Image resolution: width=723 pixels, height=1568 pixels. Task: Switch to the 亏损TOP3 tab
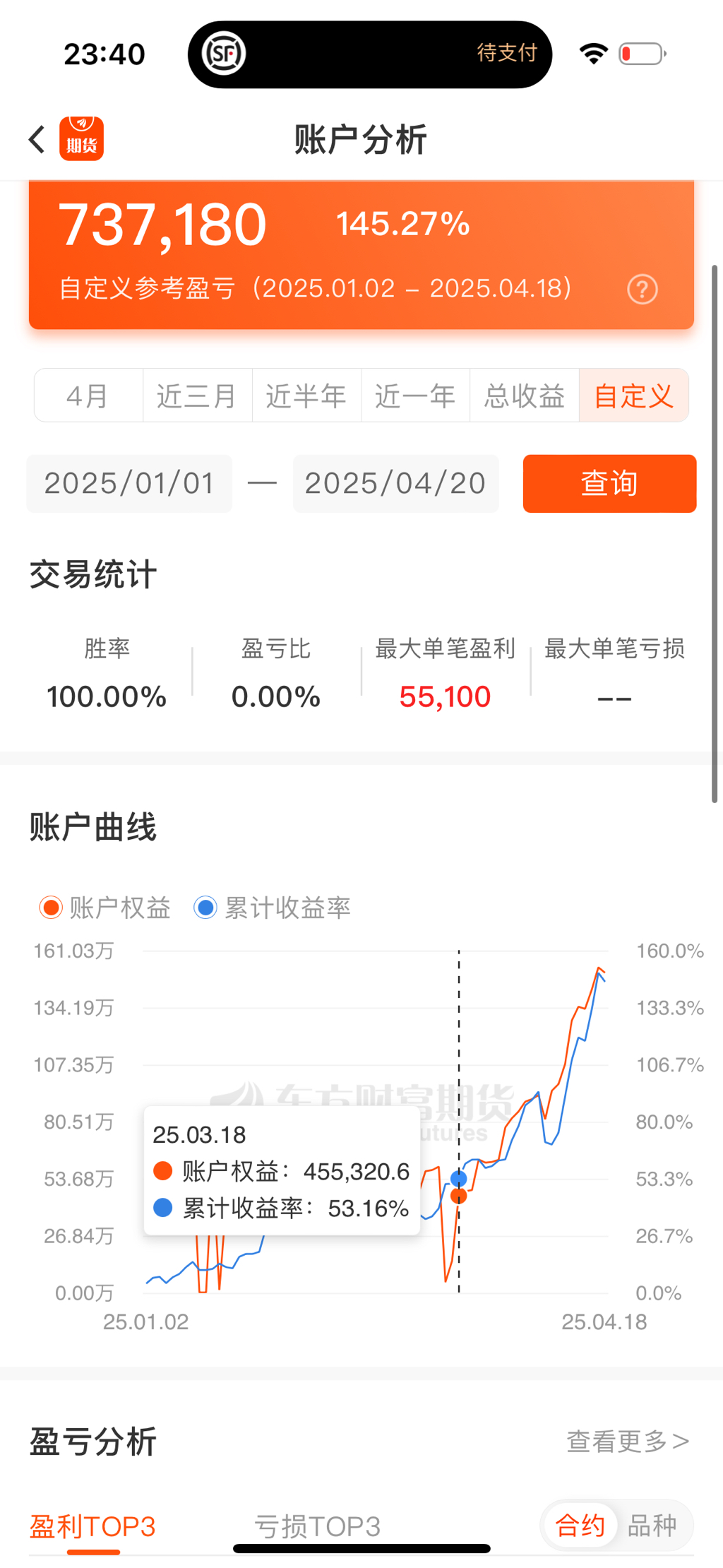point(317,1526)
